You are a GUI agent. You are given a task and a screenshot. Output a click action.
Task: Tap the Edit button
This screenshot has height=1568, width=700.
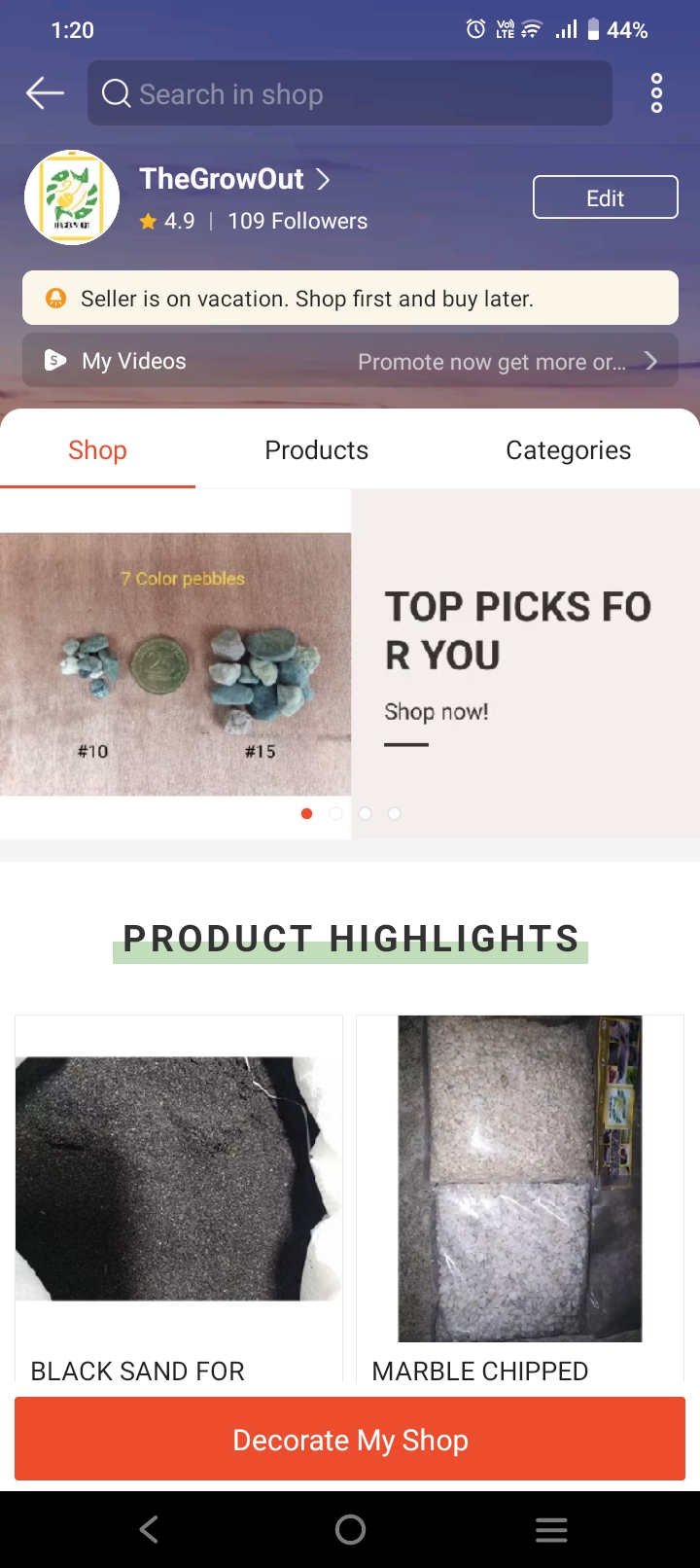coord(605,197)
